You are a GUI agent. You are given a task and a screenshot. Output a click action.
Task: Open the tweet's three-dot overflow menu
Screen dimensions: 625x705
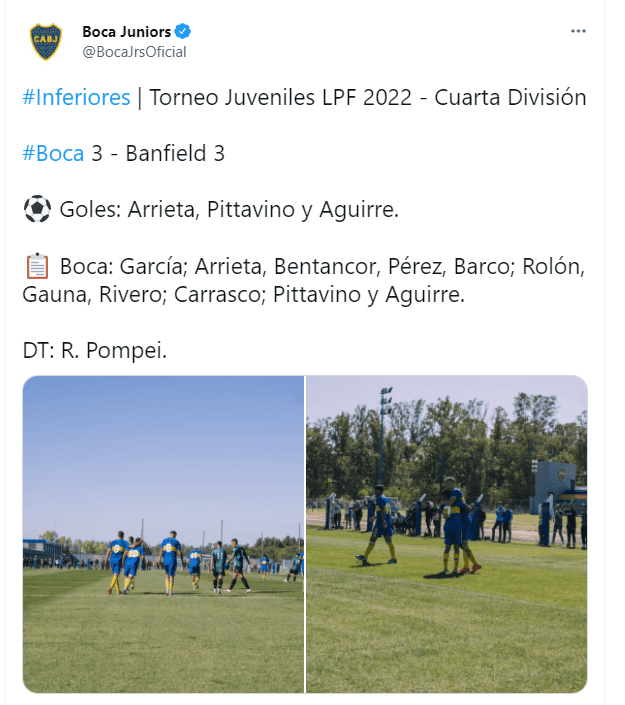pos(578,32)
